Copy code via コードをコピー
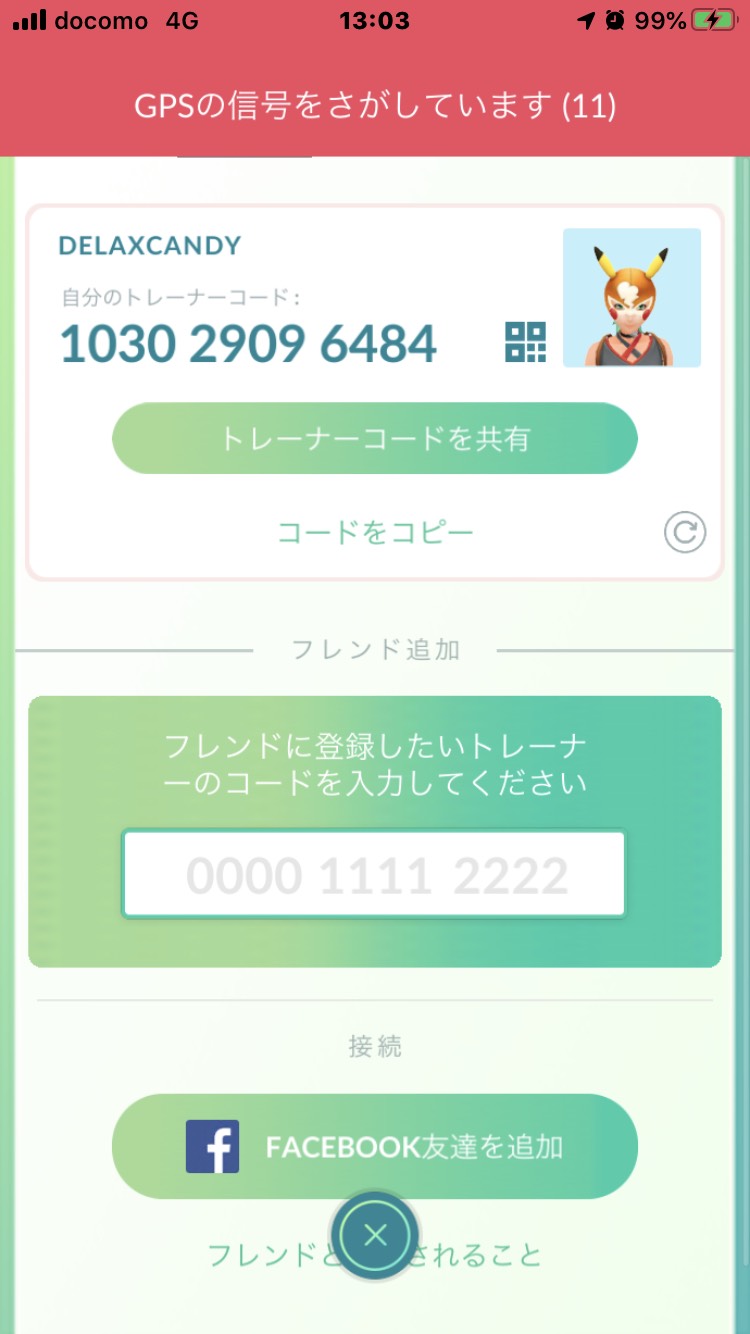 coord(375,532)
